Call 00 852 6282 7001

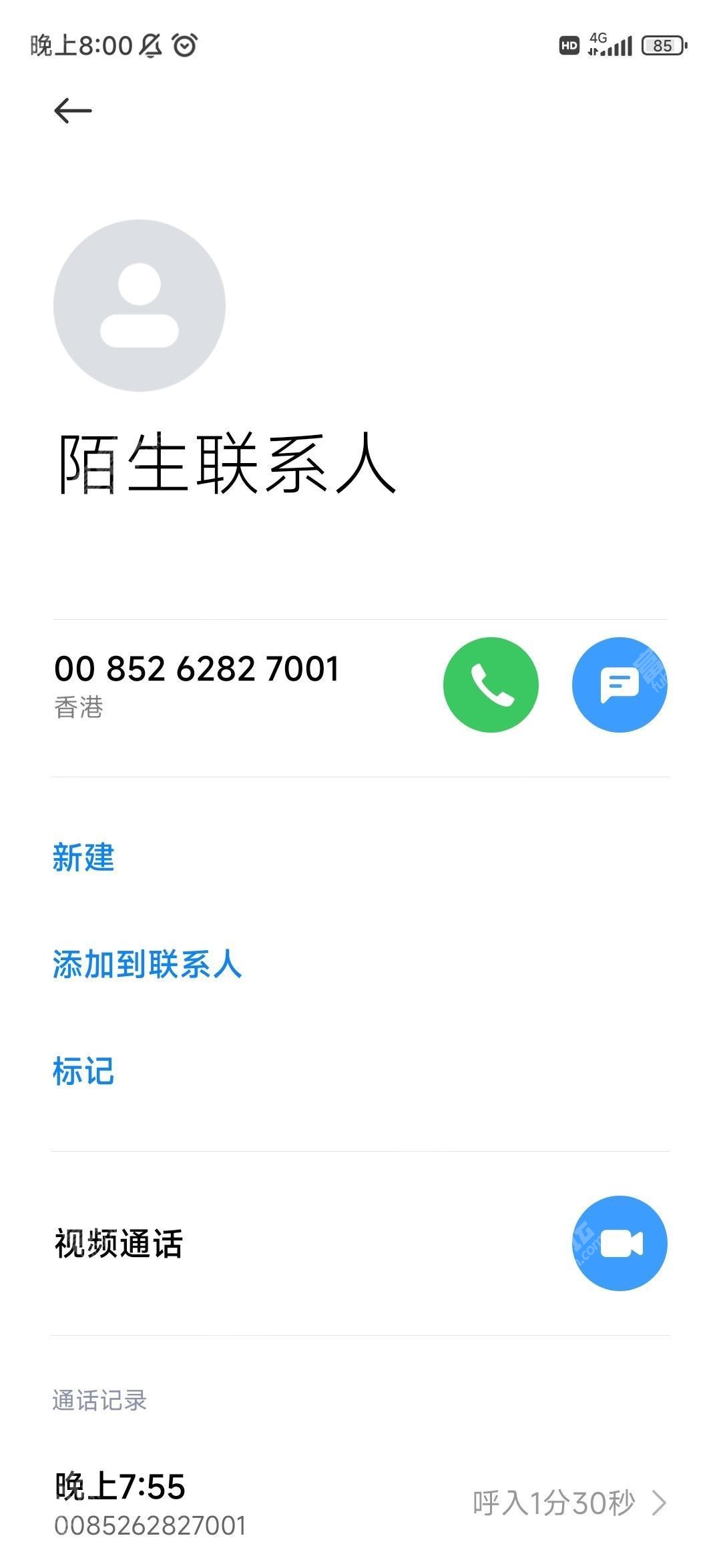[491, 685]
